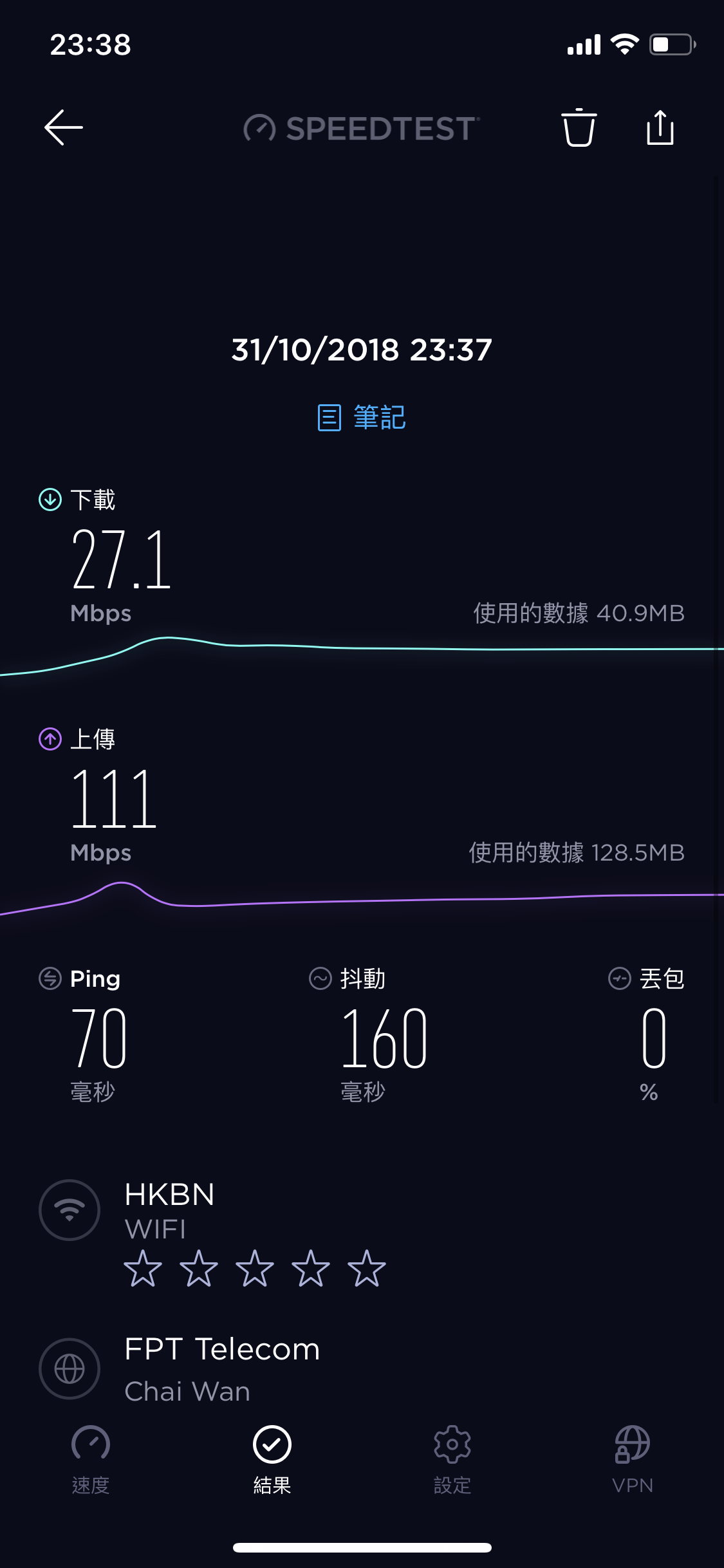Screen dimensions: 724x1568
Task: Go back with the arrow icon
Action: 64,127
